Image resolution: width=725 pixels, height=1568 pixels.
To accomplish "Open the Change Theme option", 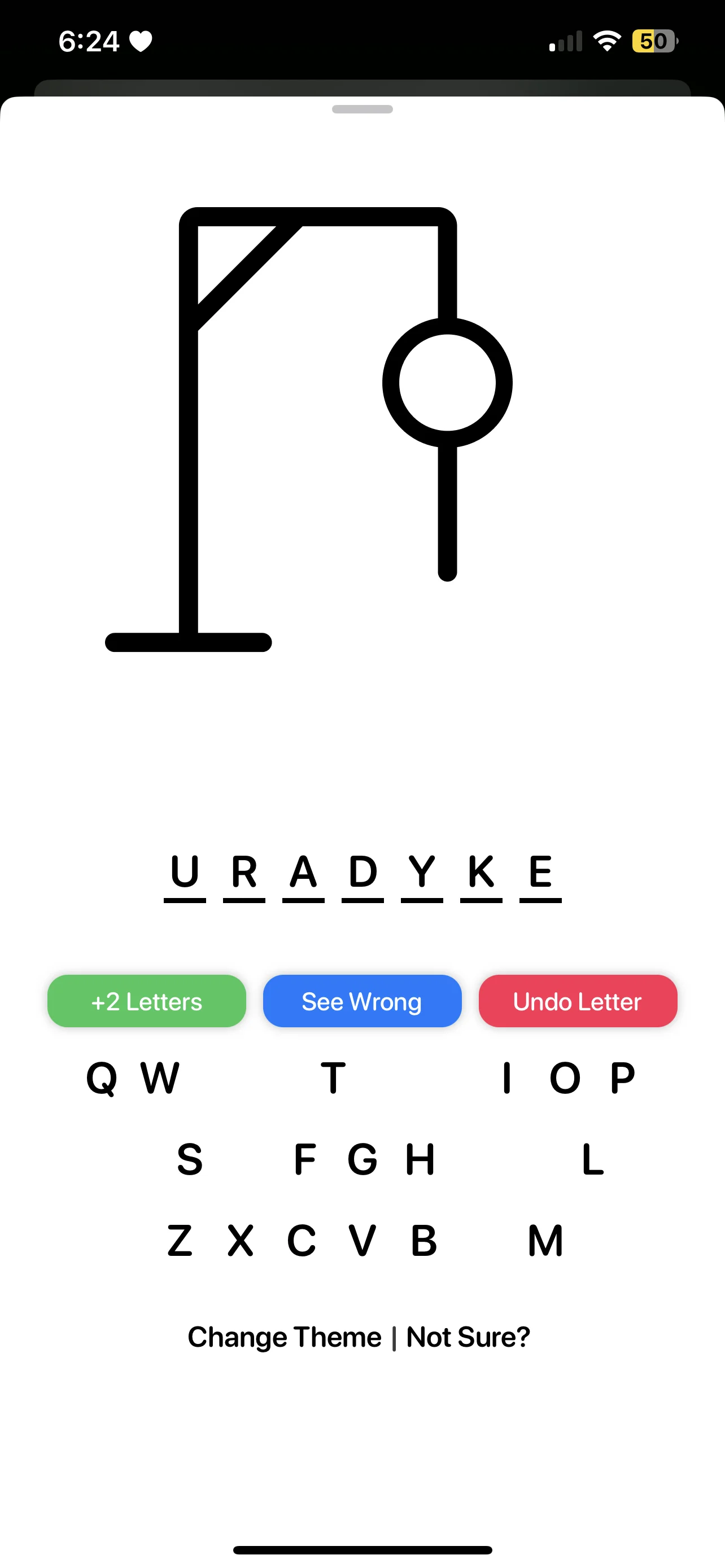I will (x=284, y=1337).
